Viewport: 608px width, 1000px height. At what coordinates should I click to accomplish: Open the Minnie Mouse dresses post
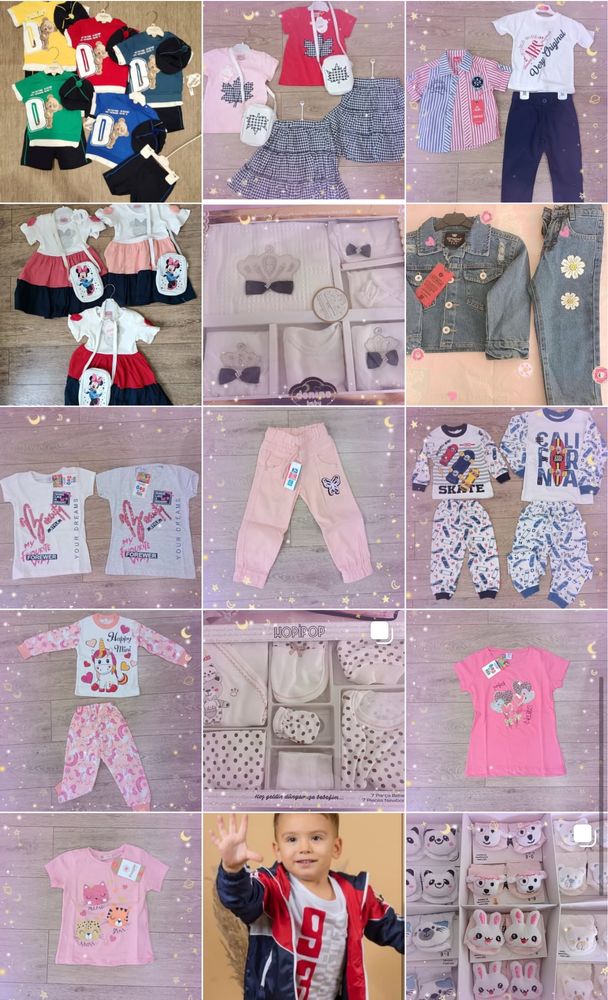[100, 304]
